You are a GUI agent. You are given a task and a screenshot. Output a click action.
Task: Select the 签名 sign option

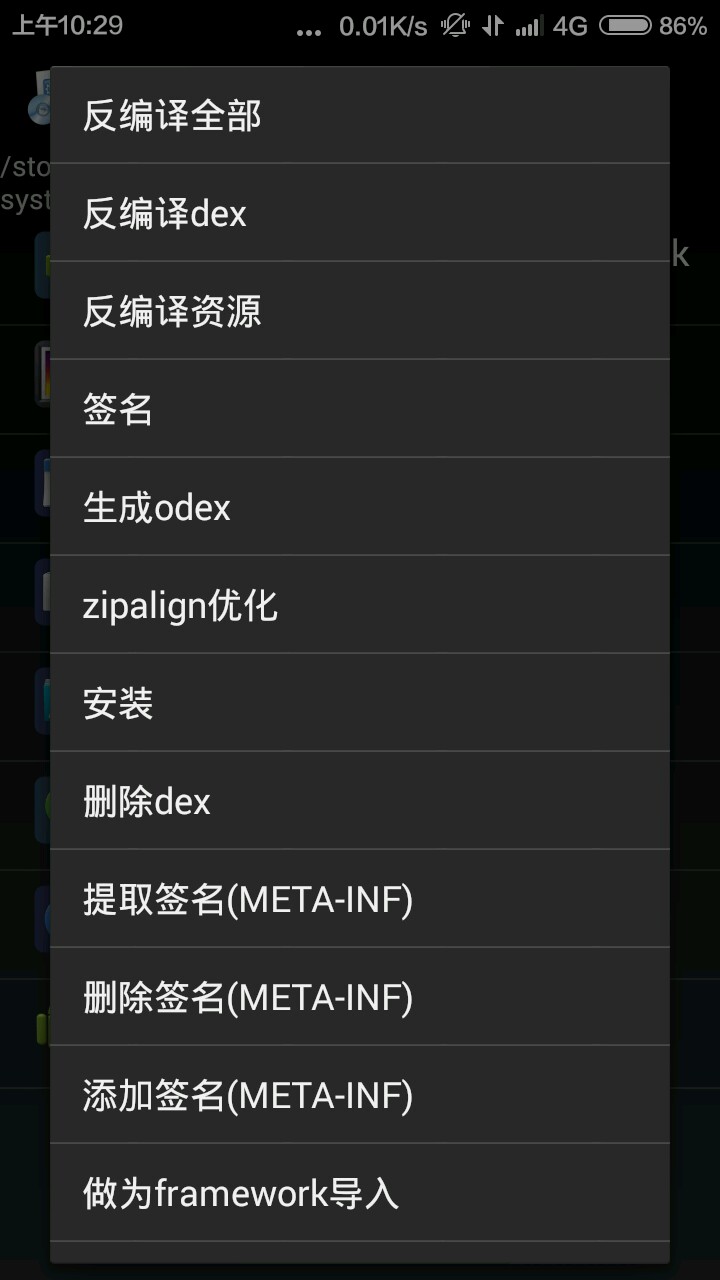pyautogui.click(x=360, y=410)
